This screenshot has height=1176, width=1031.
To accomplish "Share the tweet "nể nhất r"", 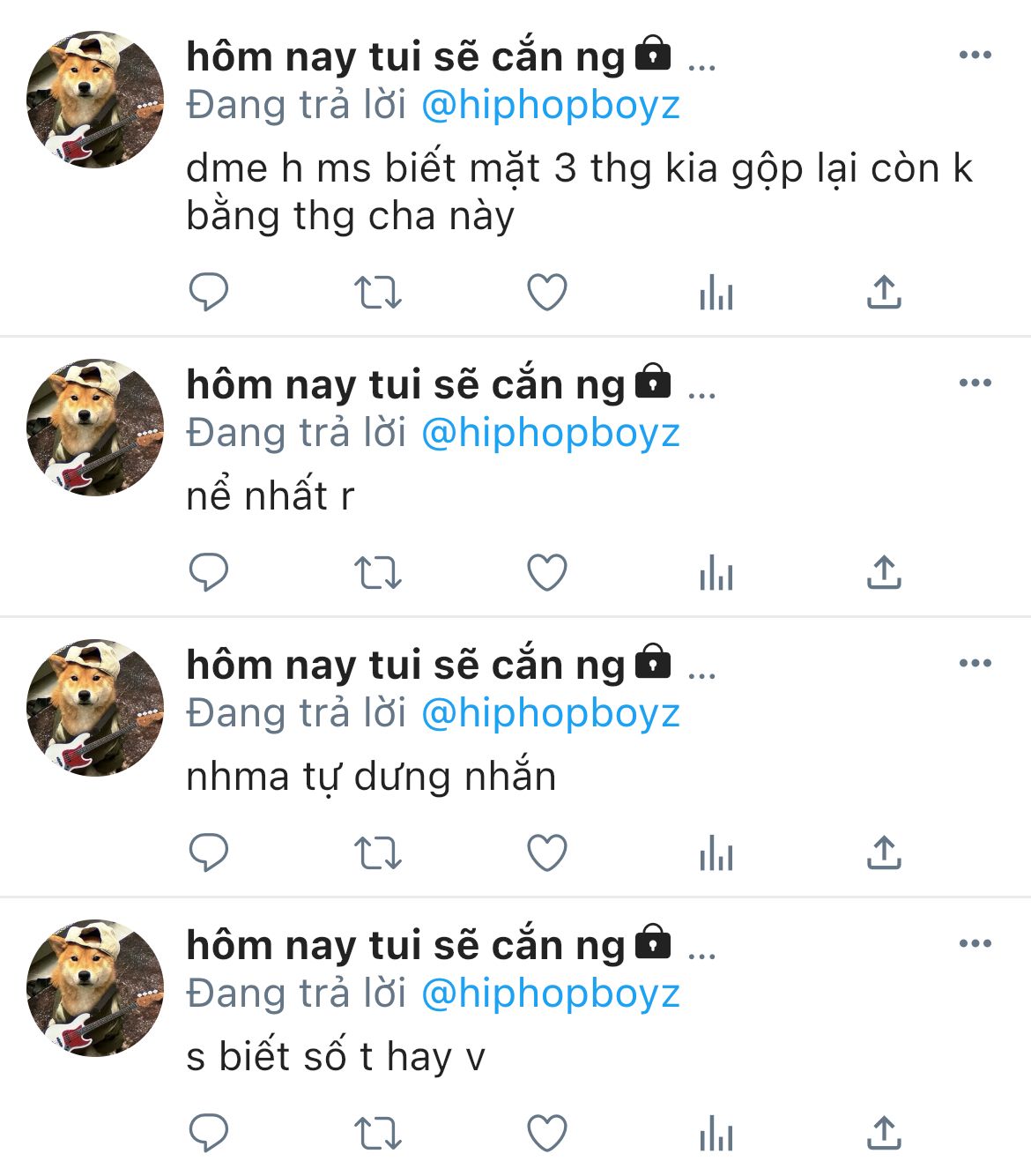I will (x=884, y=572).
